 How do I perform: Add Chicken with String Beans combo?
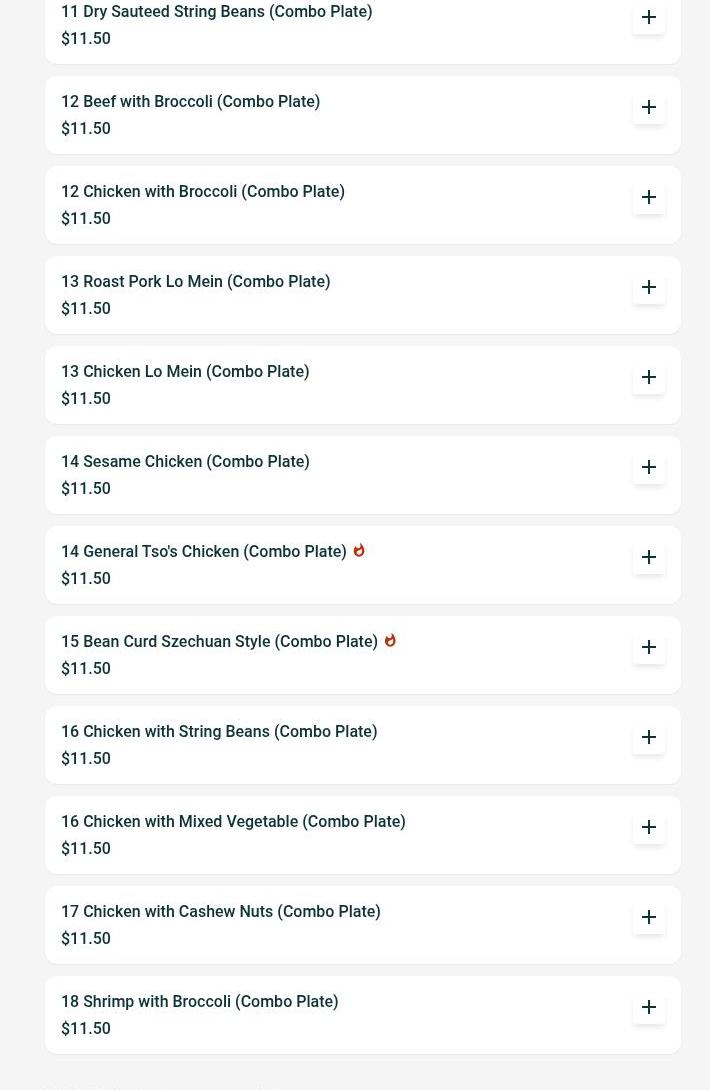point(649,737)
